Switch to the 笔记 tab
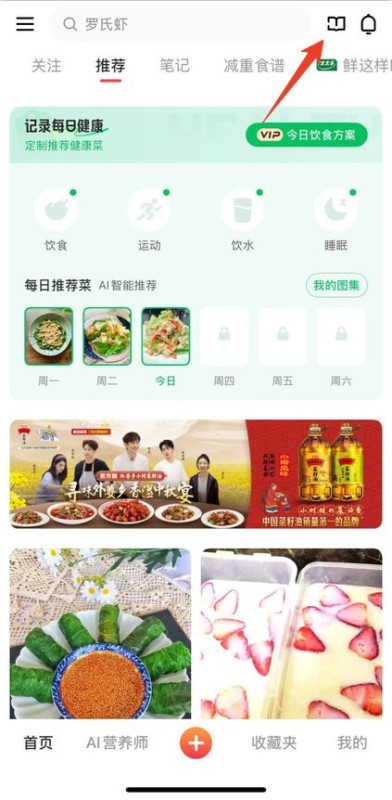The image size is (392, 800). [x=174, y=65]
